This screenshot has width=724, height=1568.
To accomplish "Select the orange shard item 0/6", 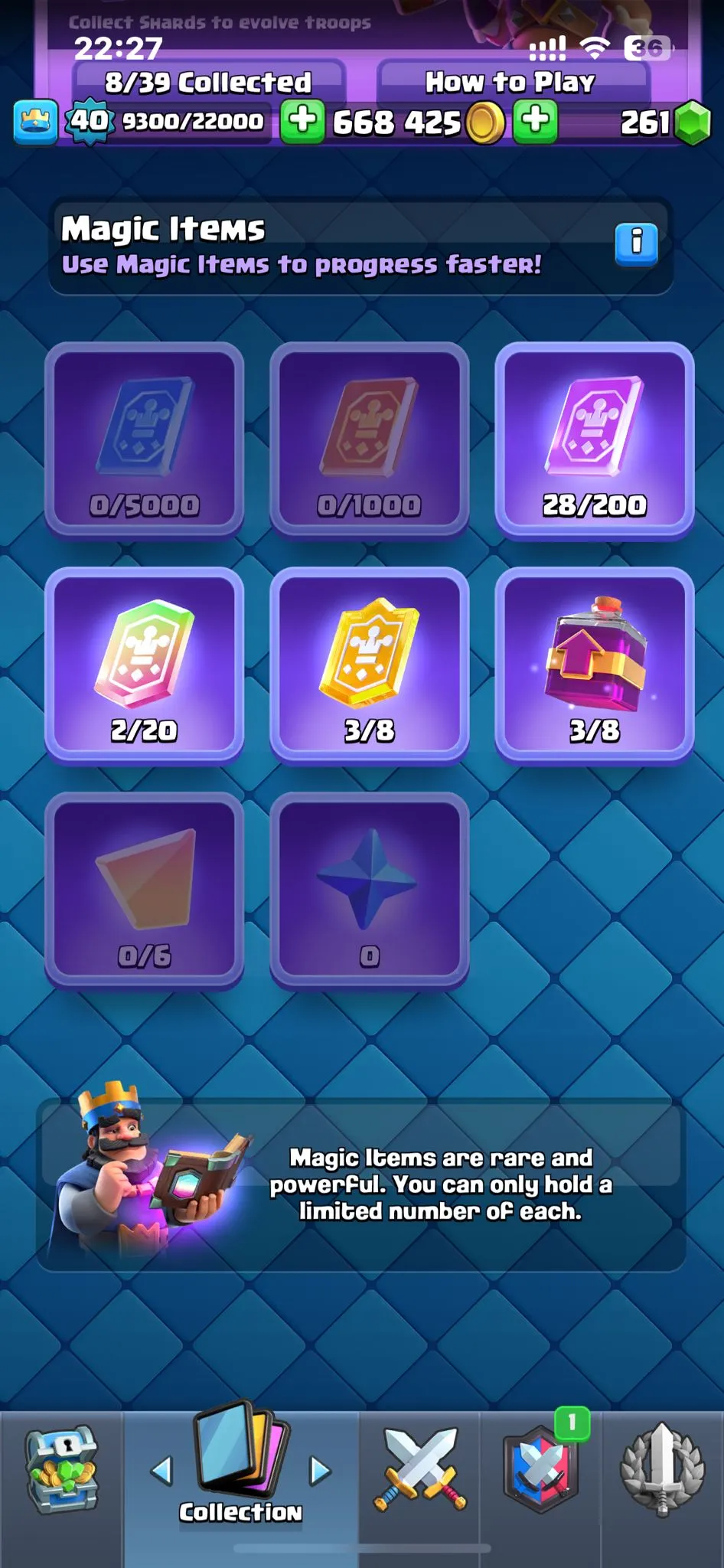I will point(144,890).
